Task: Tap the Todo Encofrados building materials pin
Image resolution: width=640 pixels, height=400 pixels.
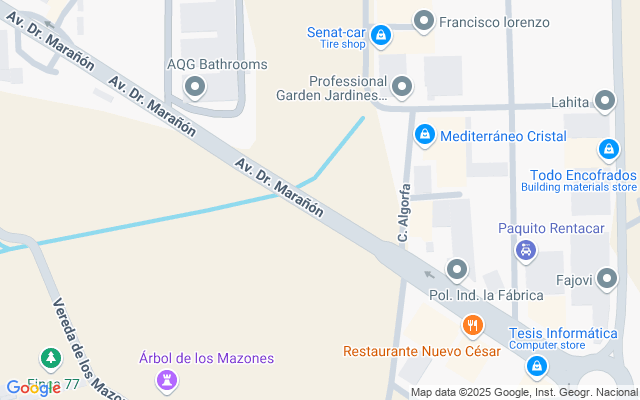Action: click(x=607, y=150)
